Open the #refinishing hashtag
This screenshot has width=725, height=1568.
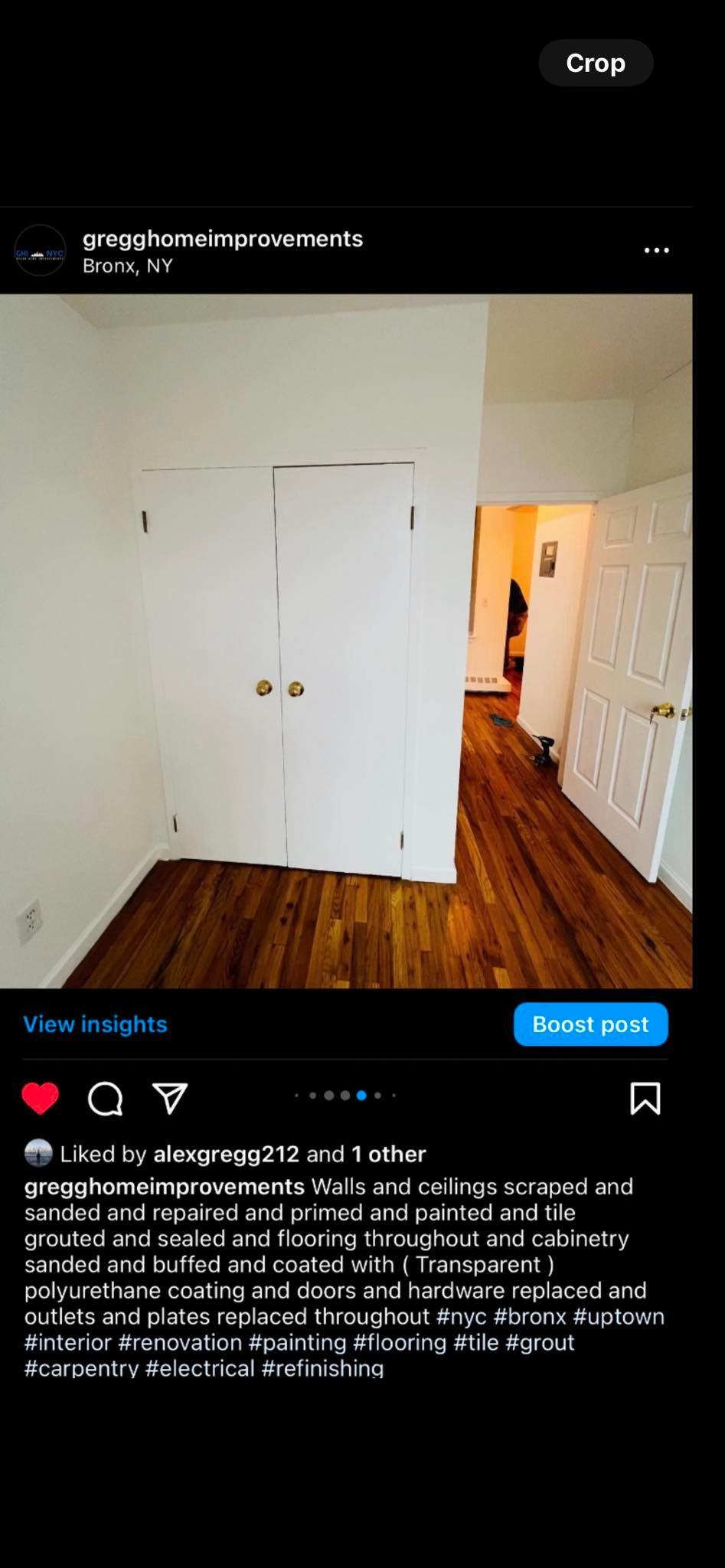click(322, 1368)
